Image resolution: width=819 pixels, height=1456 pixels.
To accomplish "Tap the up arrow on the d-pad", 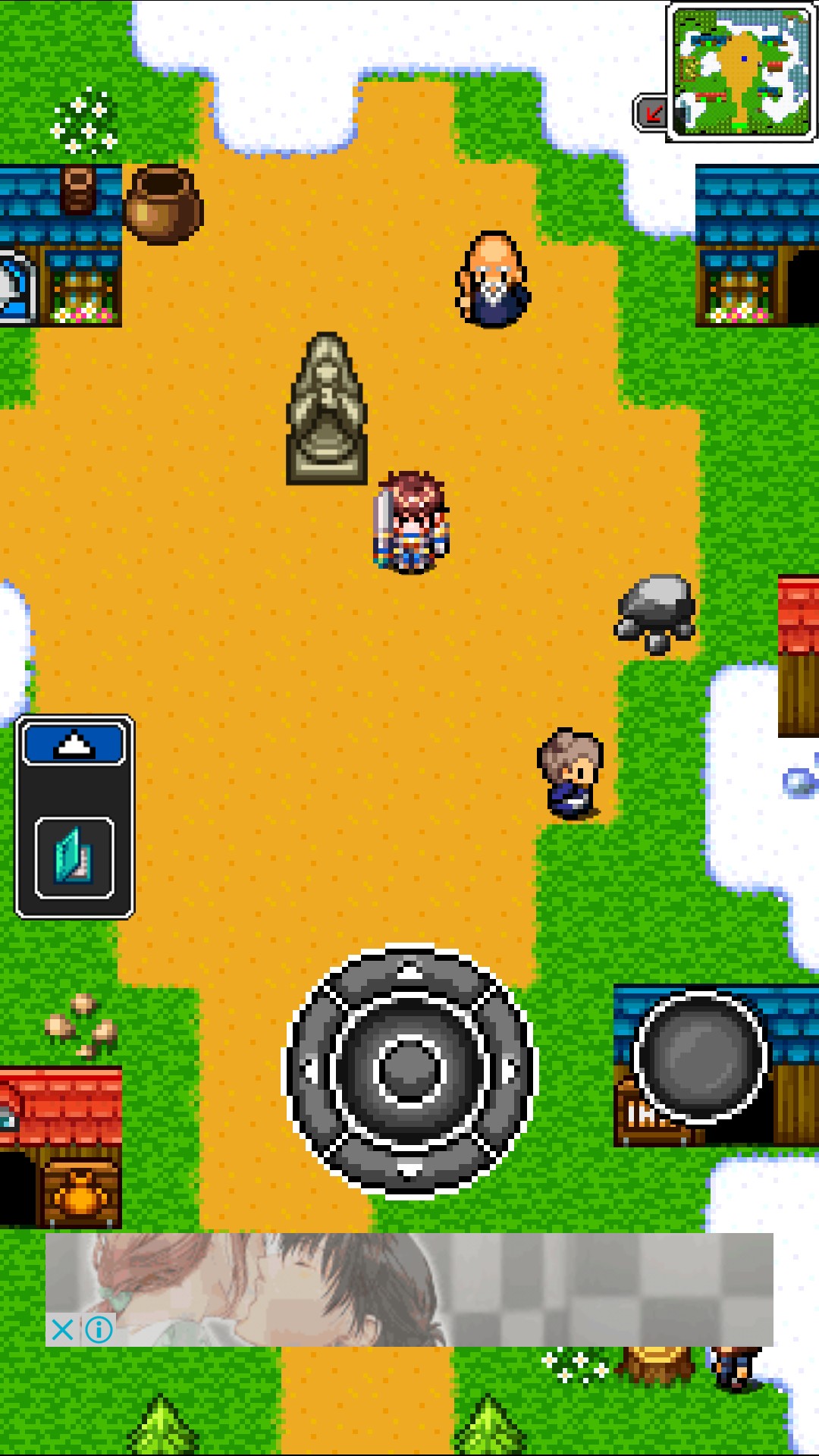I will tap(409, 970).
